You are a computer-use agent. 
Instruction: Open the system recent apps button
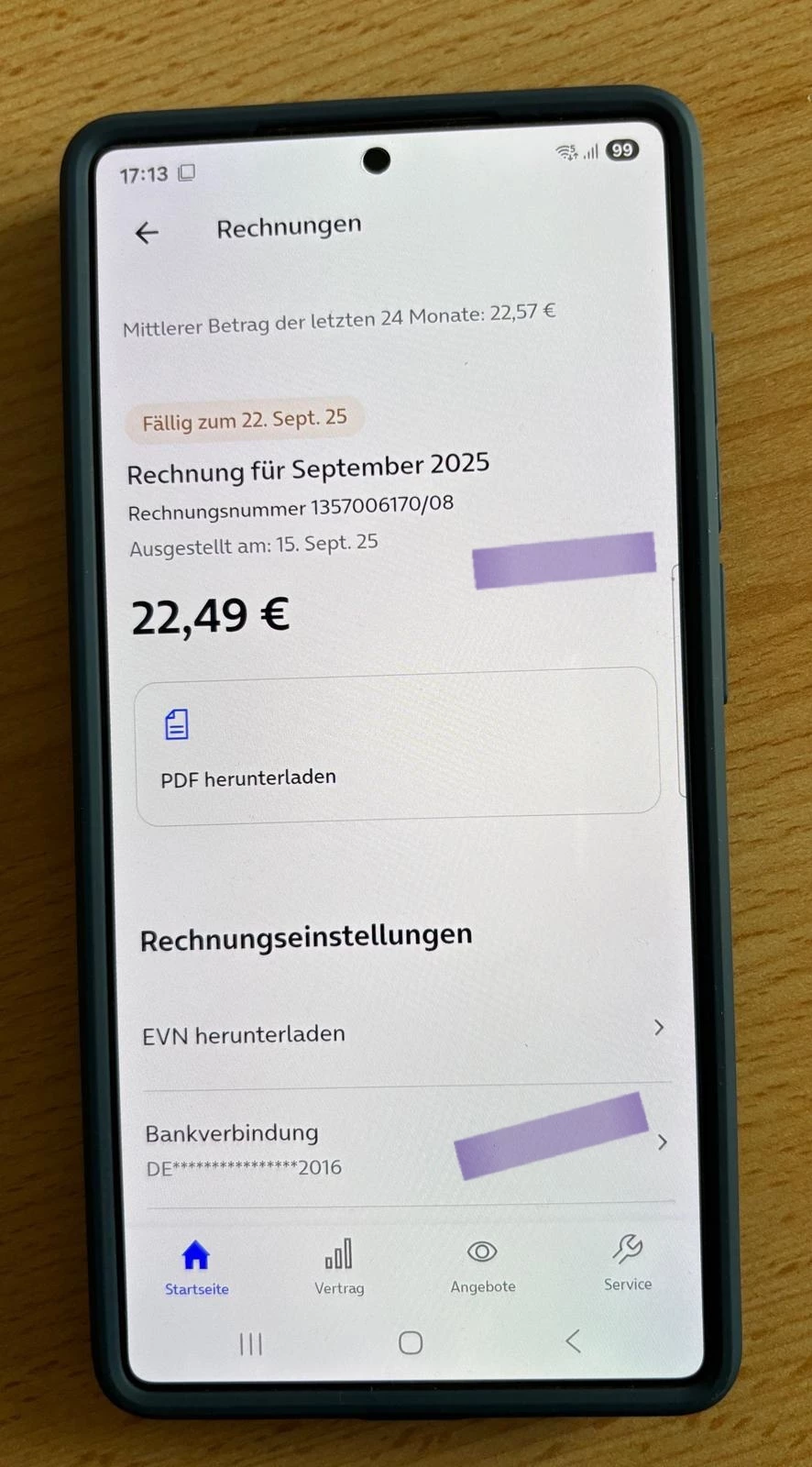(x=250, y=1344)
